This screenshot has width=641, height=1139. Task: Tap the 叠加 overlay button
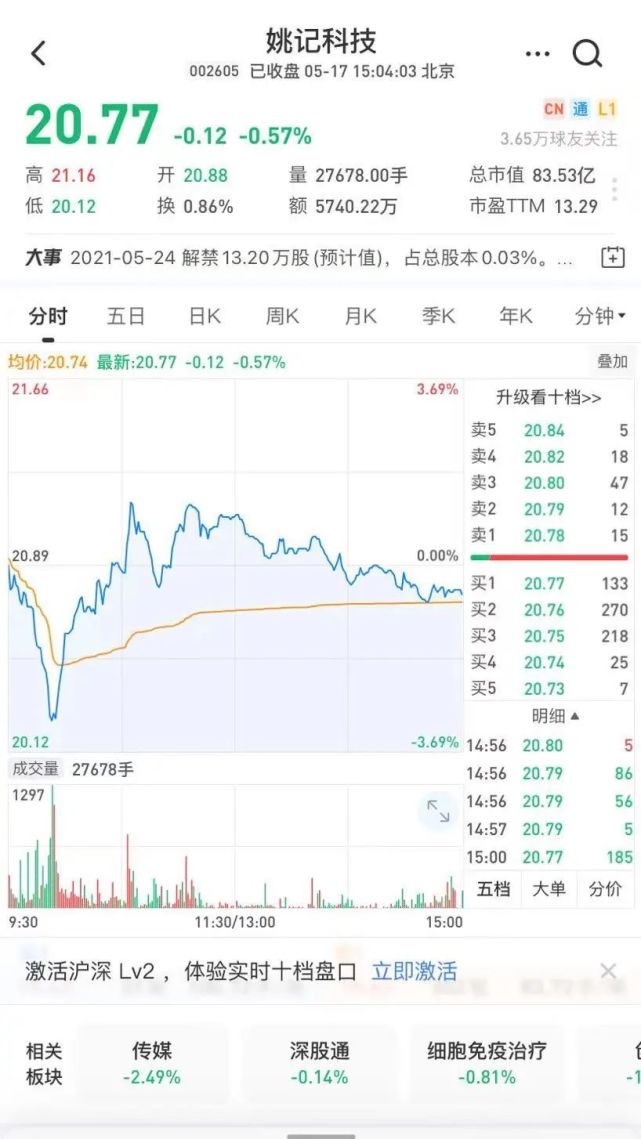(x=612, y=362)
